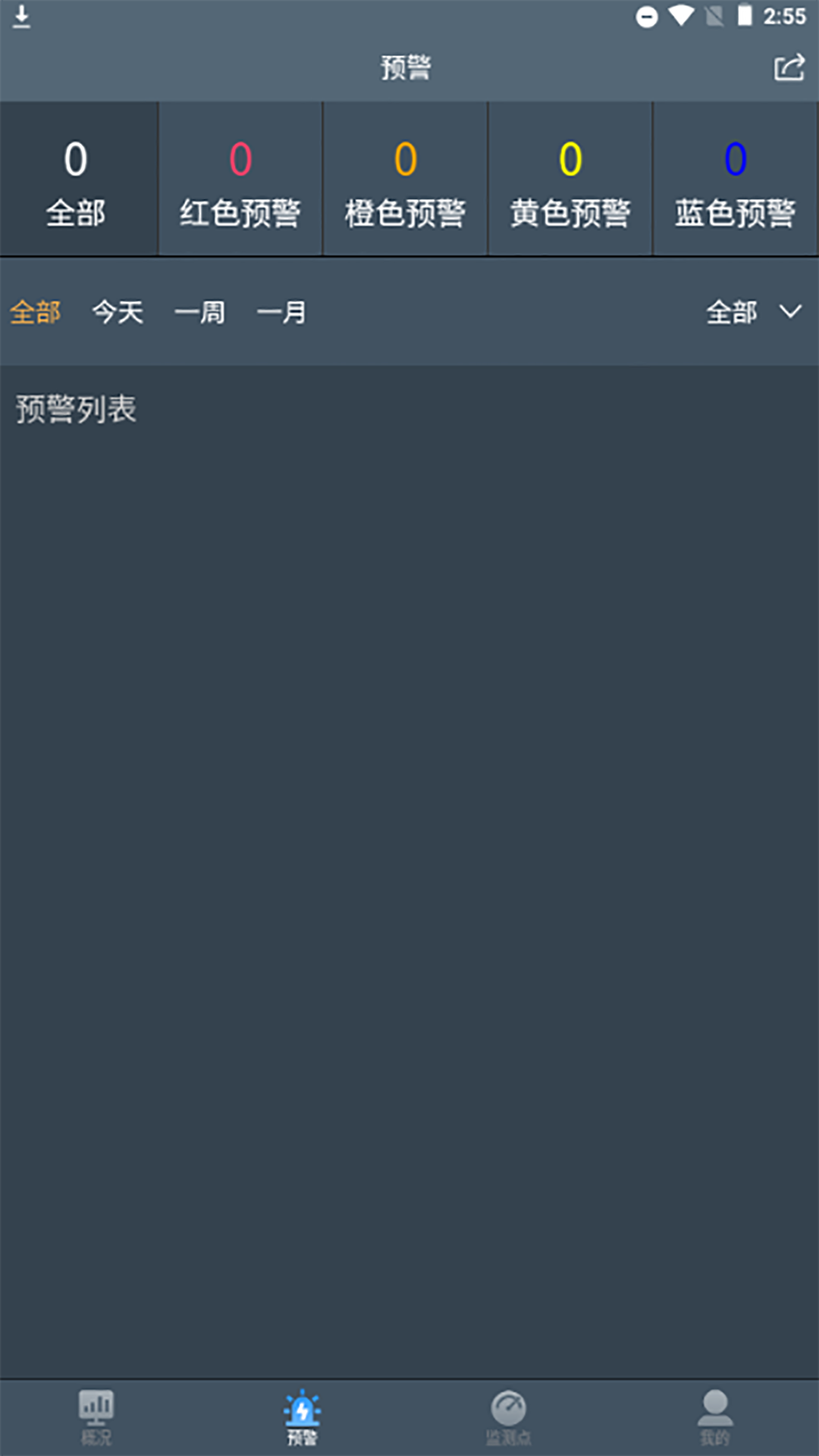Filter alerts to 一周
Viewport: 819px width, 1456px height.
(199, 312)
